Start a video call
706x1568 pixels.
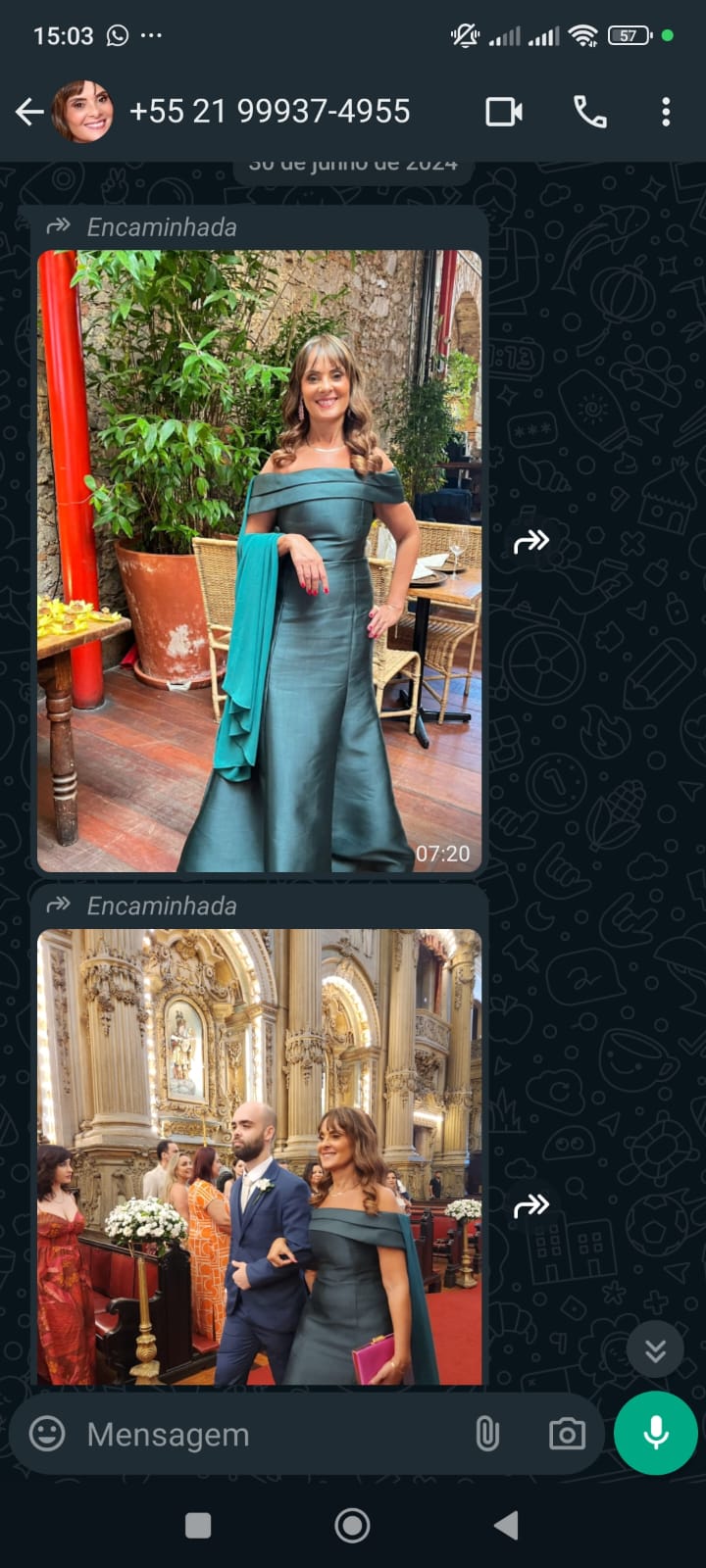[504, 112]
